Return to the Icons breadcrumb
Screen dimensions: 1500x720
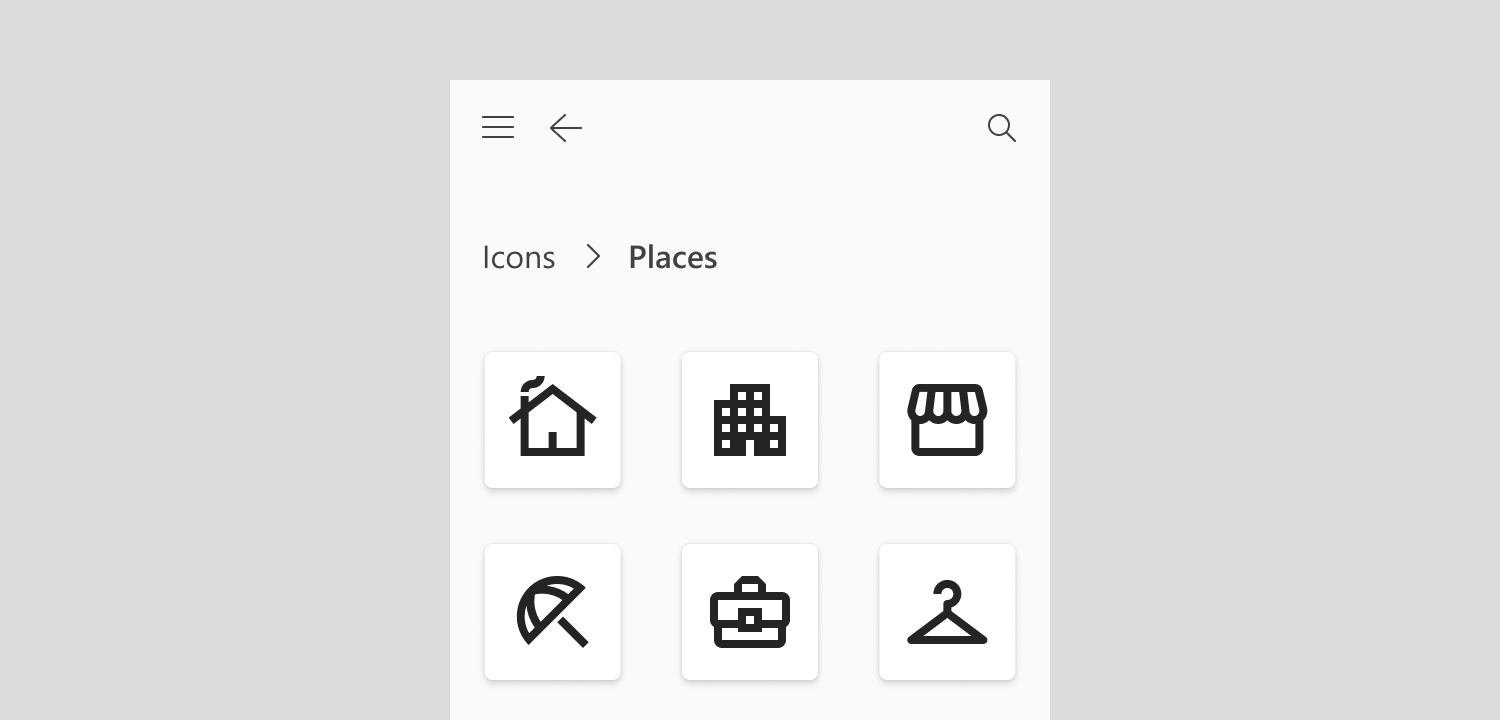tap(518, 257)
